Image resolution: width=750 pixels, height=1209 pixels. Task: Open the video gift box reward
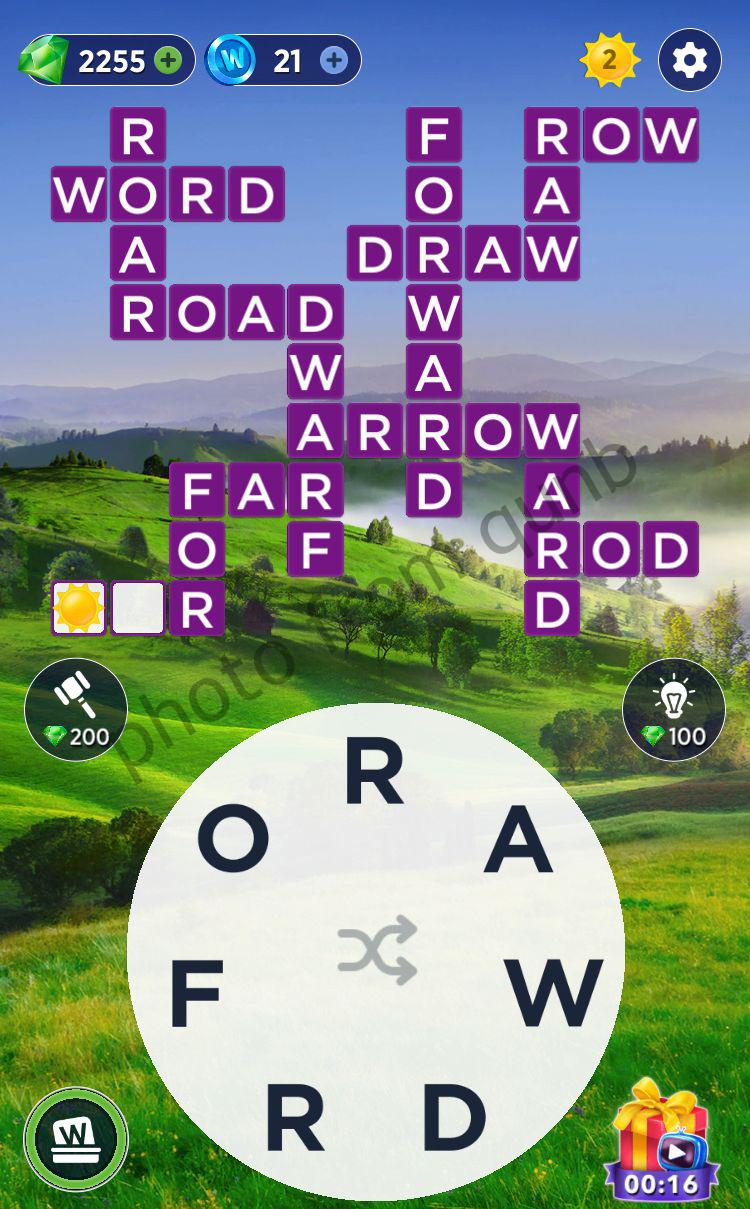pyautogui.click(x=661, y=1140)
